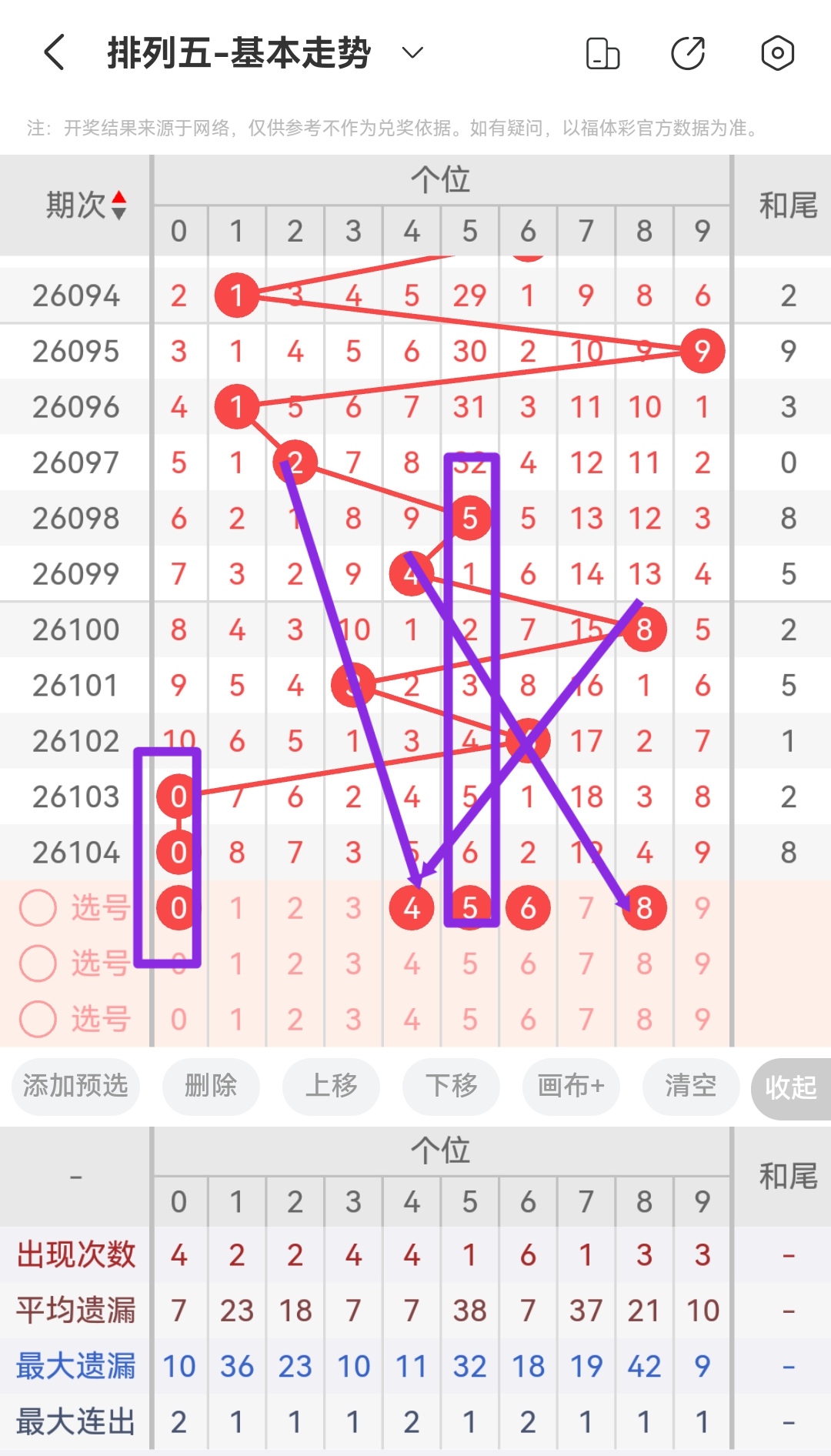Screen dimensions: 831x1456
Task: Clear the drawings with 清空
Action: pyautogui.click(x=690, y=1087)
